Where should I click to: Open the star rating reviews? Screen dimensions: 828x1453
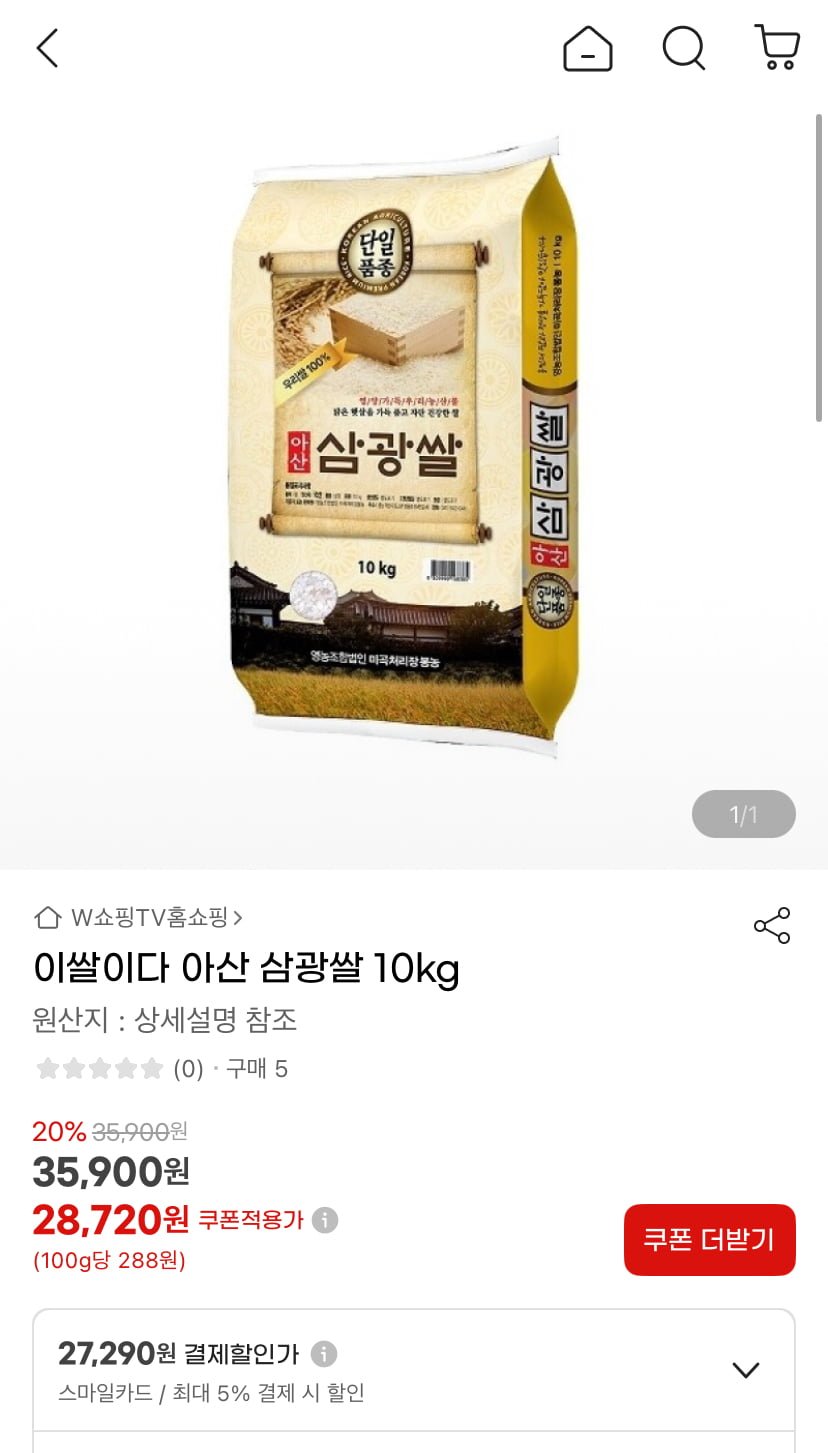coord(100,1069)
